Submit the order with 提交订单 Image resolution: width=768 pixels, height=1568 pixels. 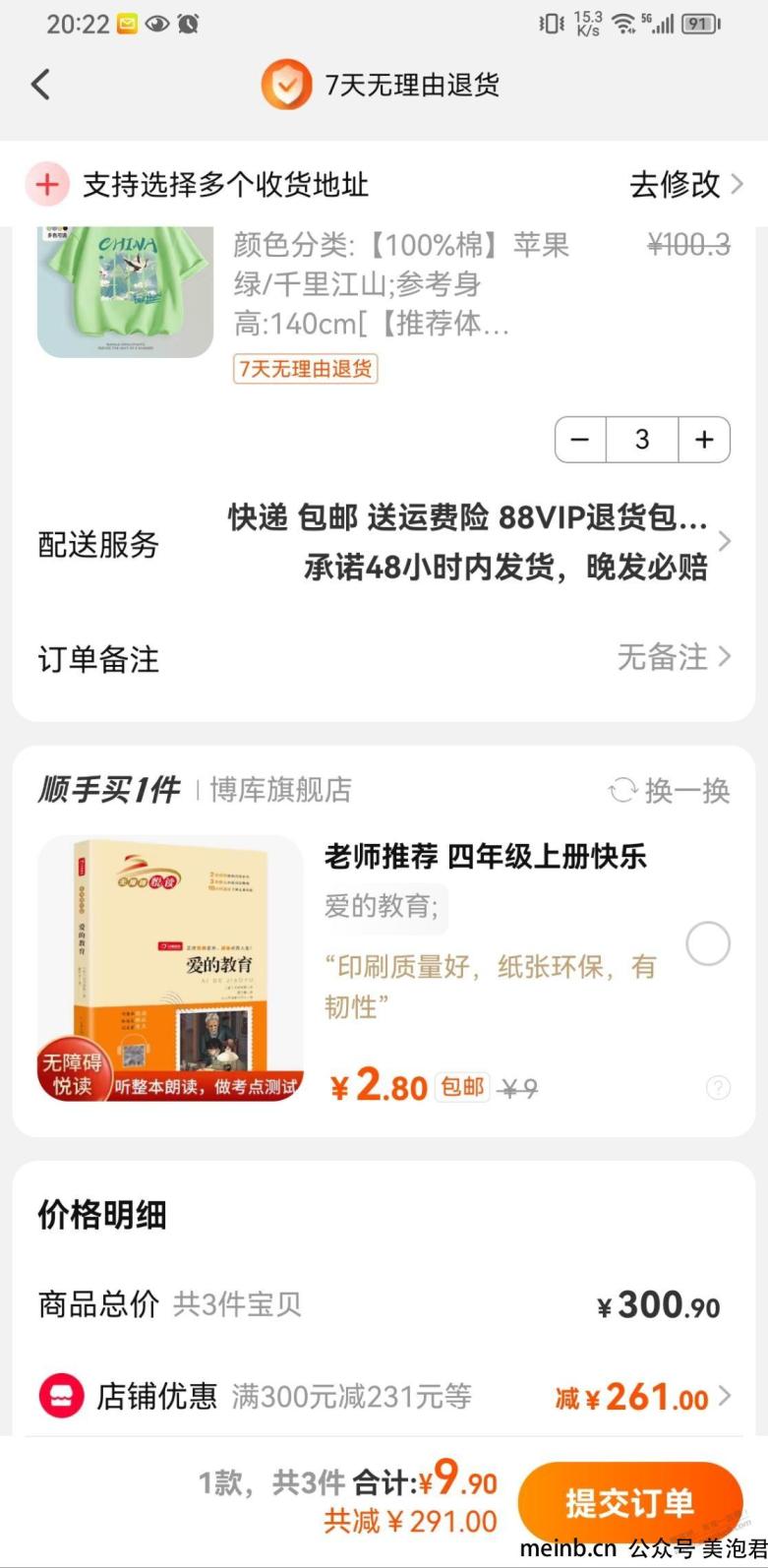tap(629, 1503)
